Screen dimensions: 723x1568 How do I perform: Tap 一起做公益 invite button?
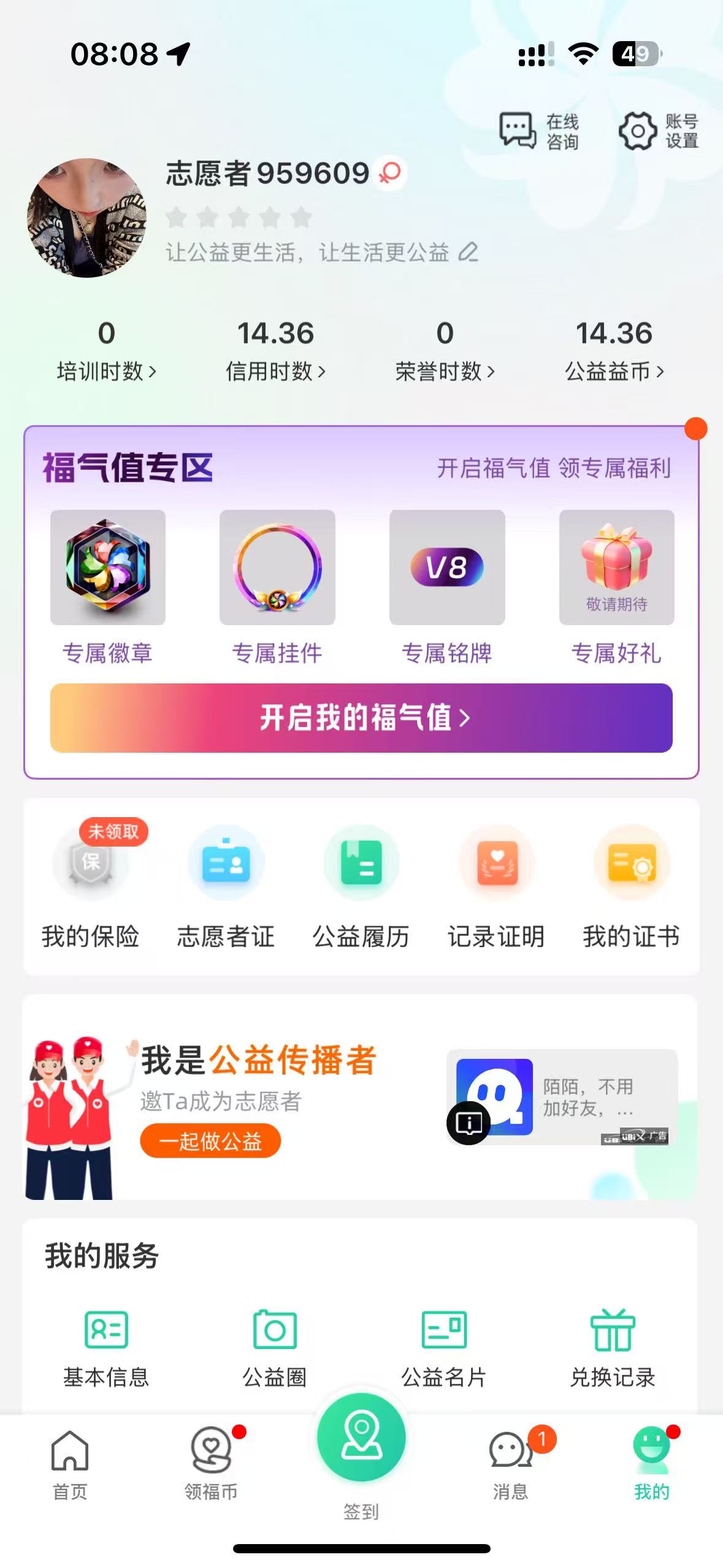(x=210, y=1141)
